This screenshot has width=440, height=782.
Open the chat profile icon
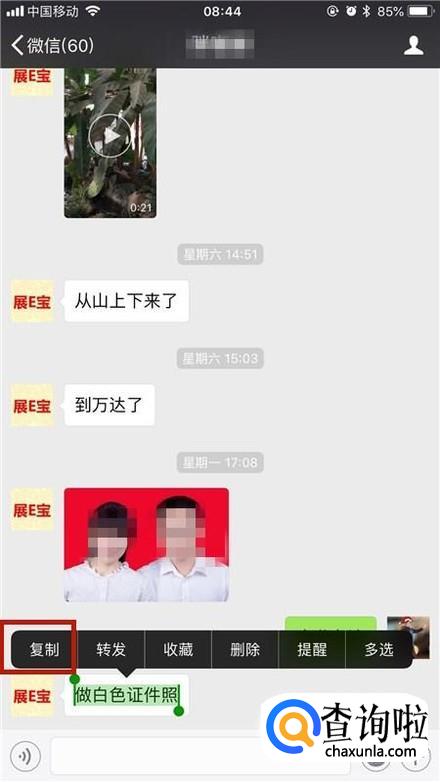[x=414, y=45]
